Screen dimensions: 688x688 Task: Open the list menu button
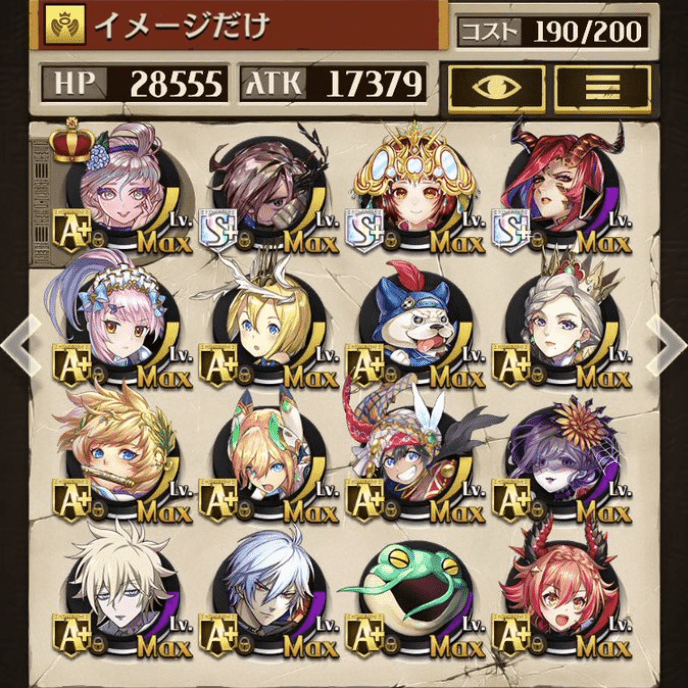point(602,86)
